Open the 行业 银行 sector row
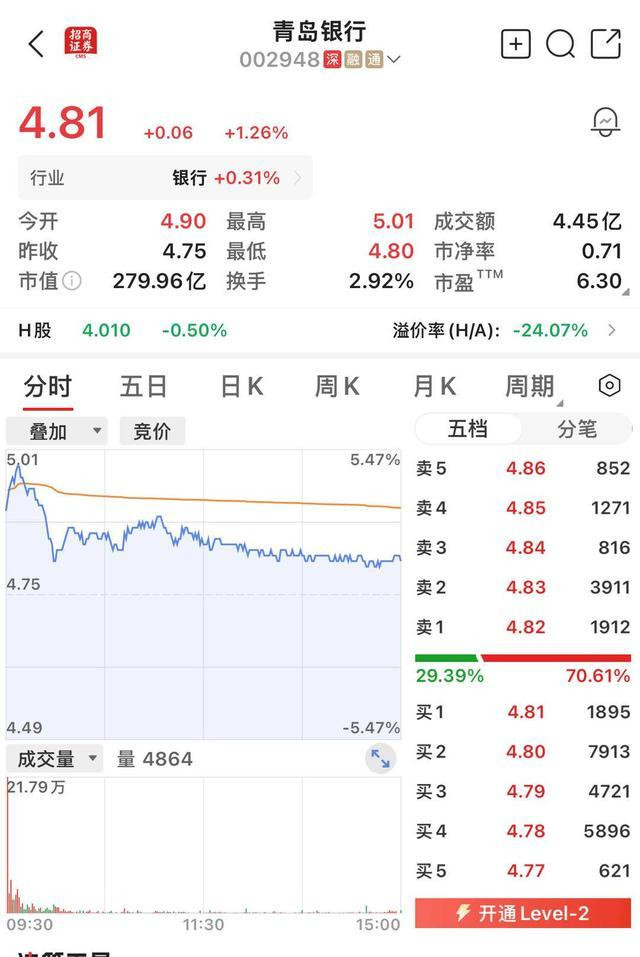The height and width of the screenshot is (957, 640). [165, 178]
